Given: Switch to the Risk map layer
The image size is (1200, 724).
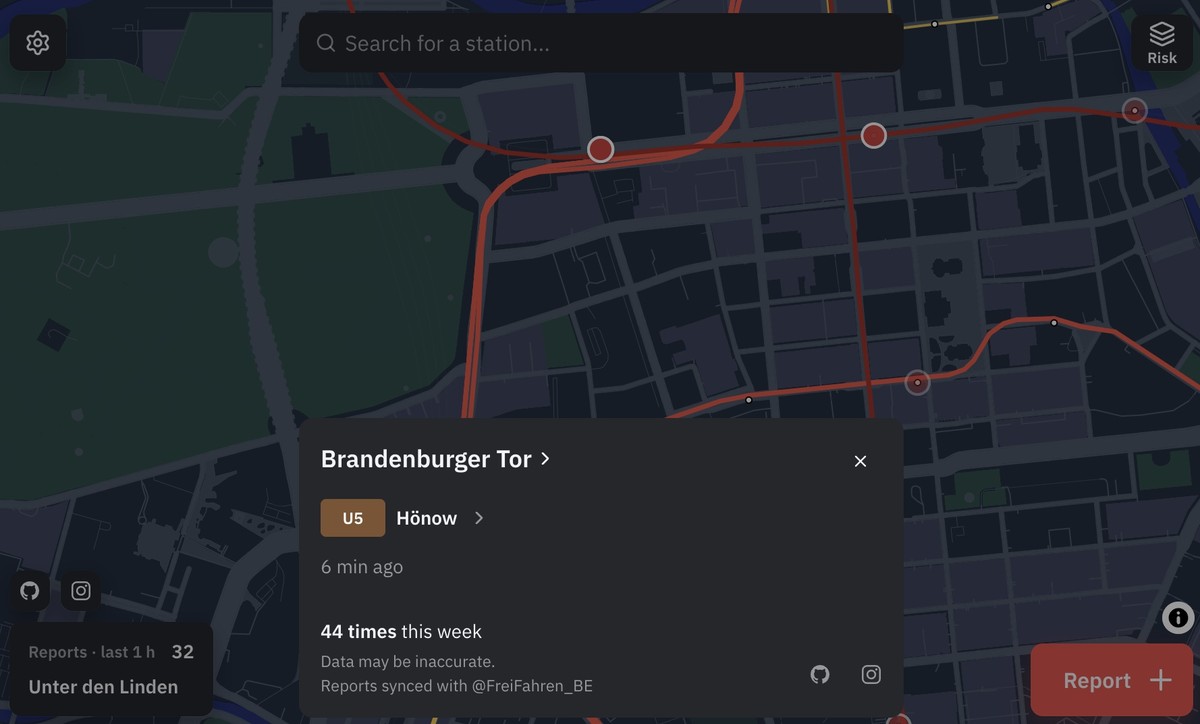Looking at the screenshot, I should [x=1162, y=43].
